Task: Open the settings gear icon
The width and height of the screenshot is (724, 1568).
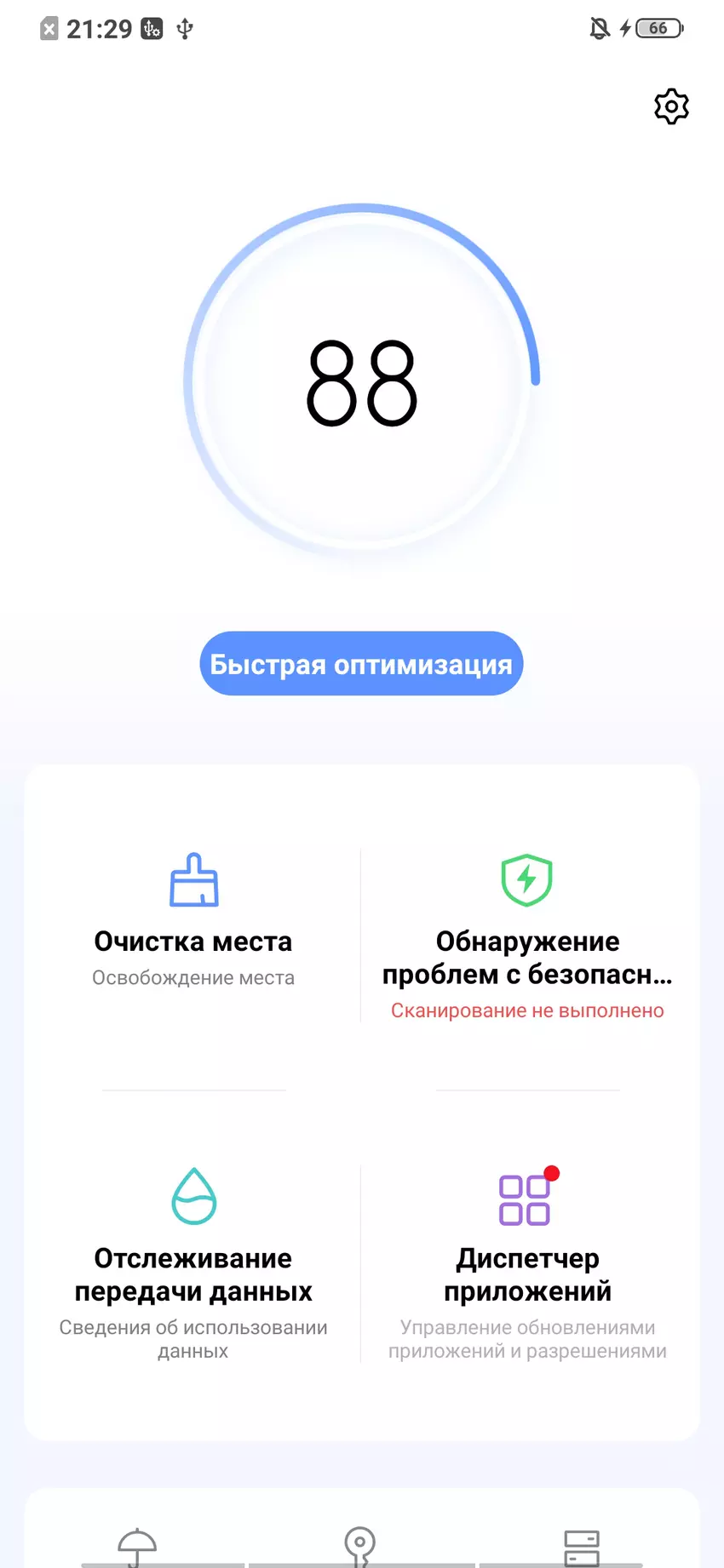Action: click(x=671, y=106)
